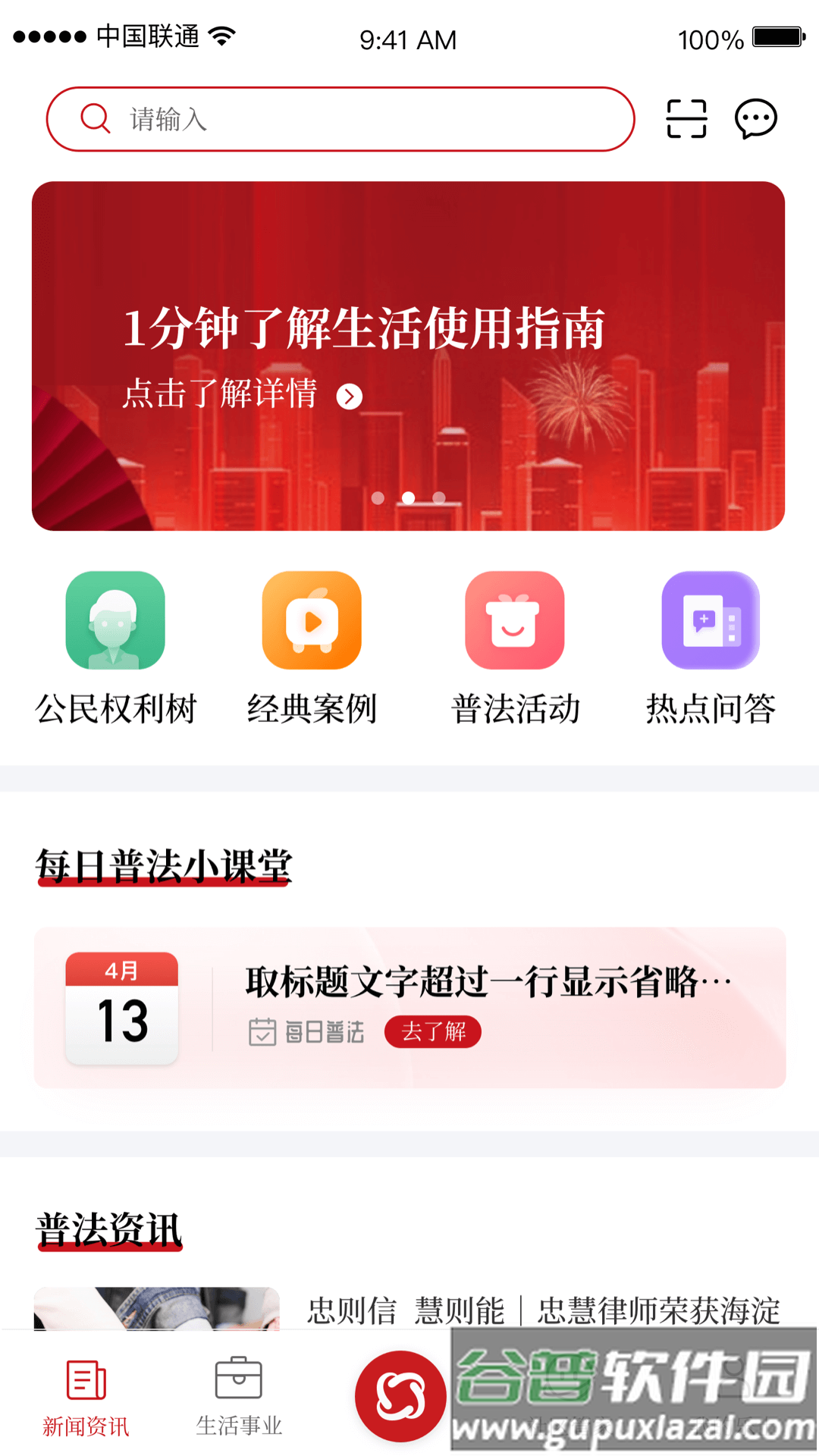Open 普法活动

[515, 648]
